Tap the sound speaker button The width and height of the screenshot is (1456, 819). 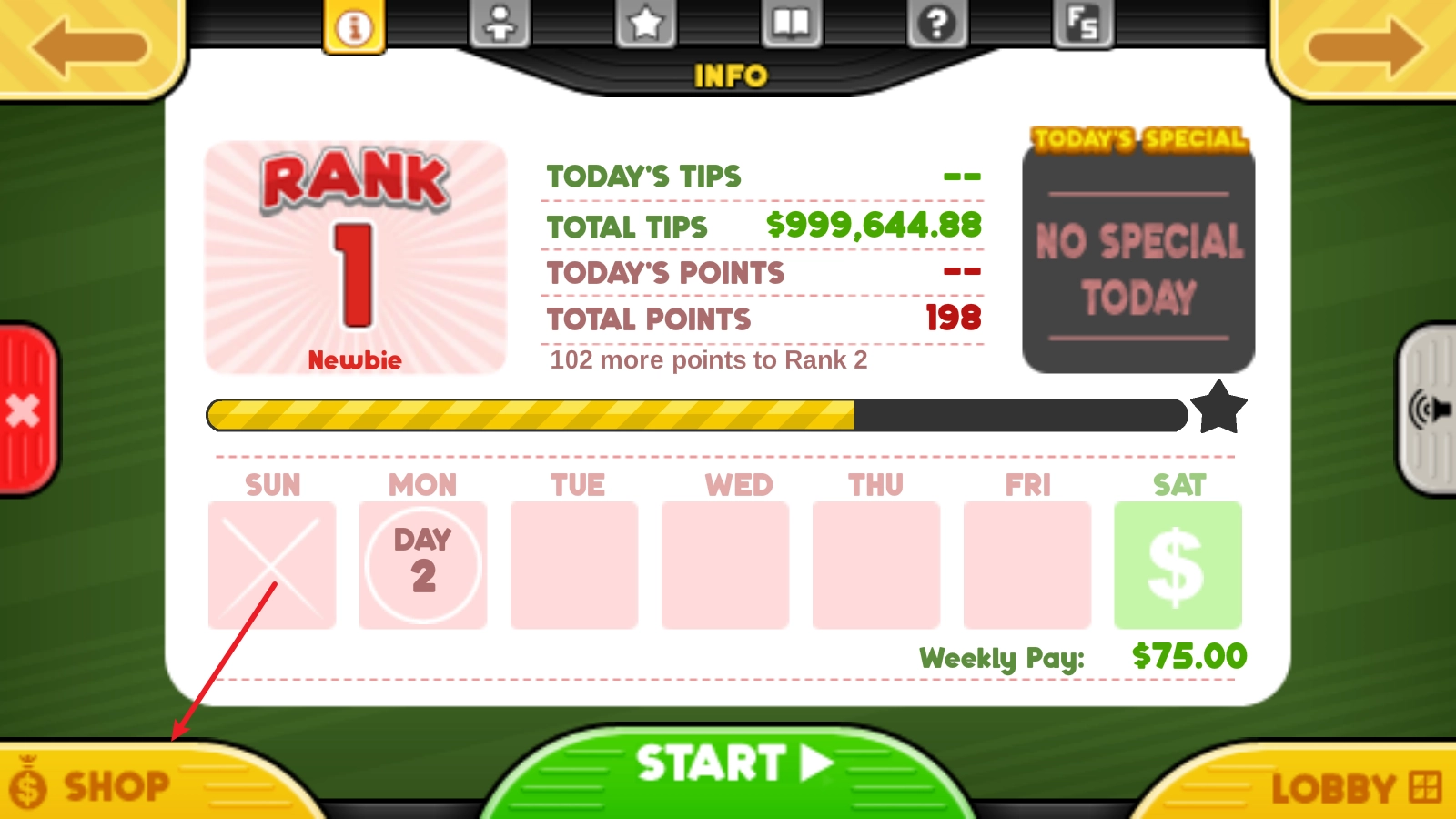[x=1429, y=409]
